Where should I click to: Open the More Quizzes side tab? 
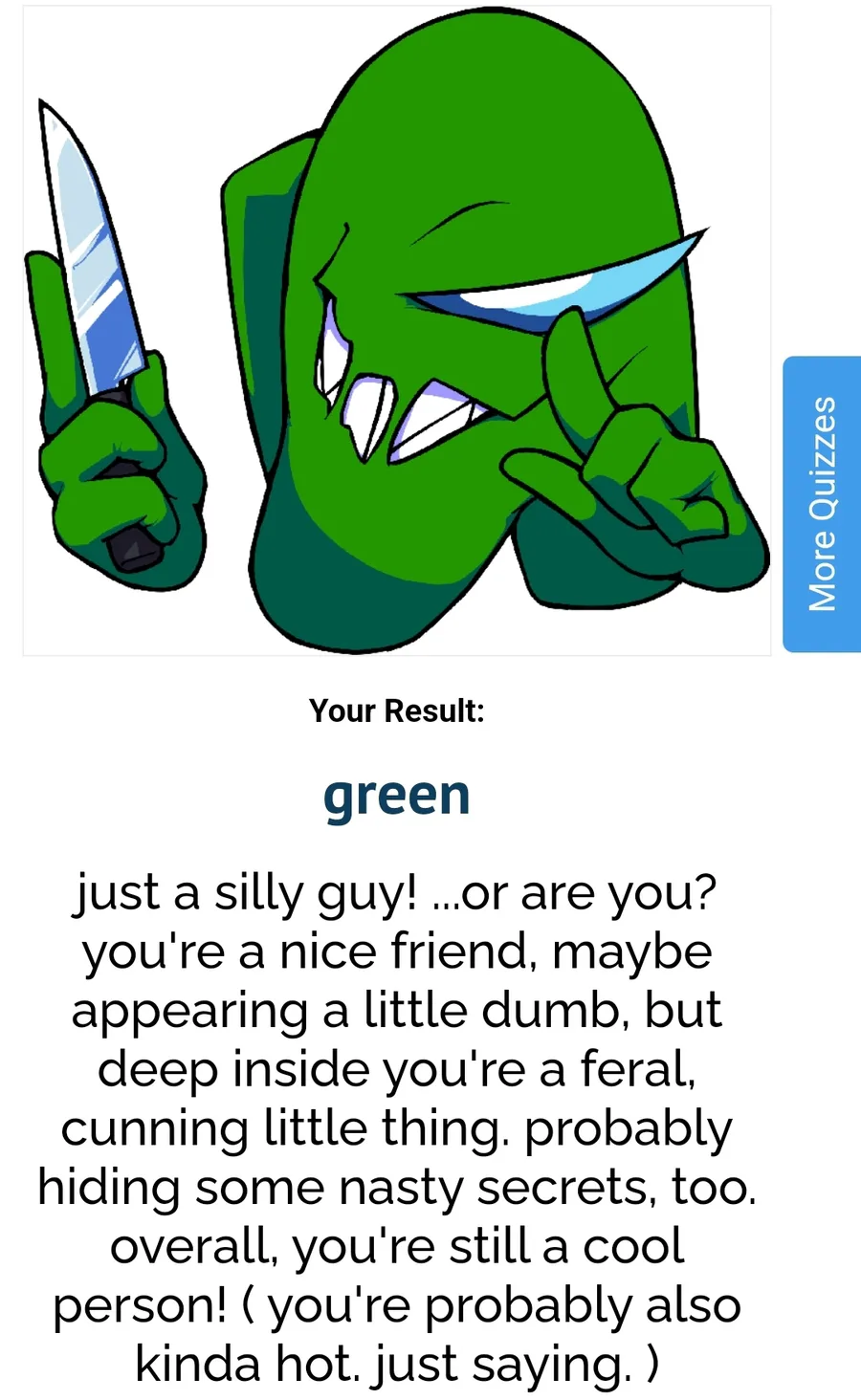[x=823, y=504]
